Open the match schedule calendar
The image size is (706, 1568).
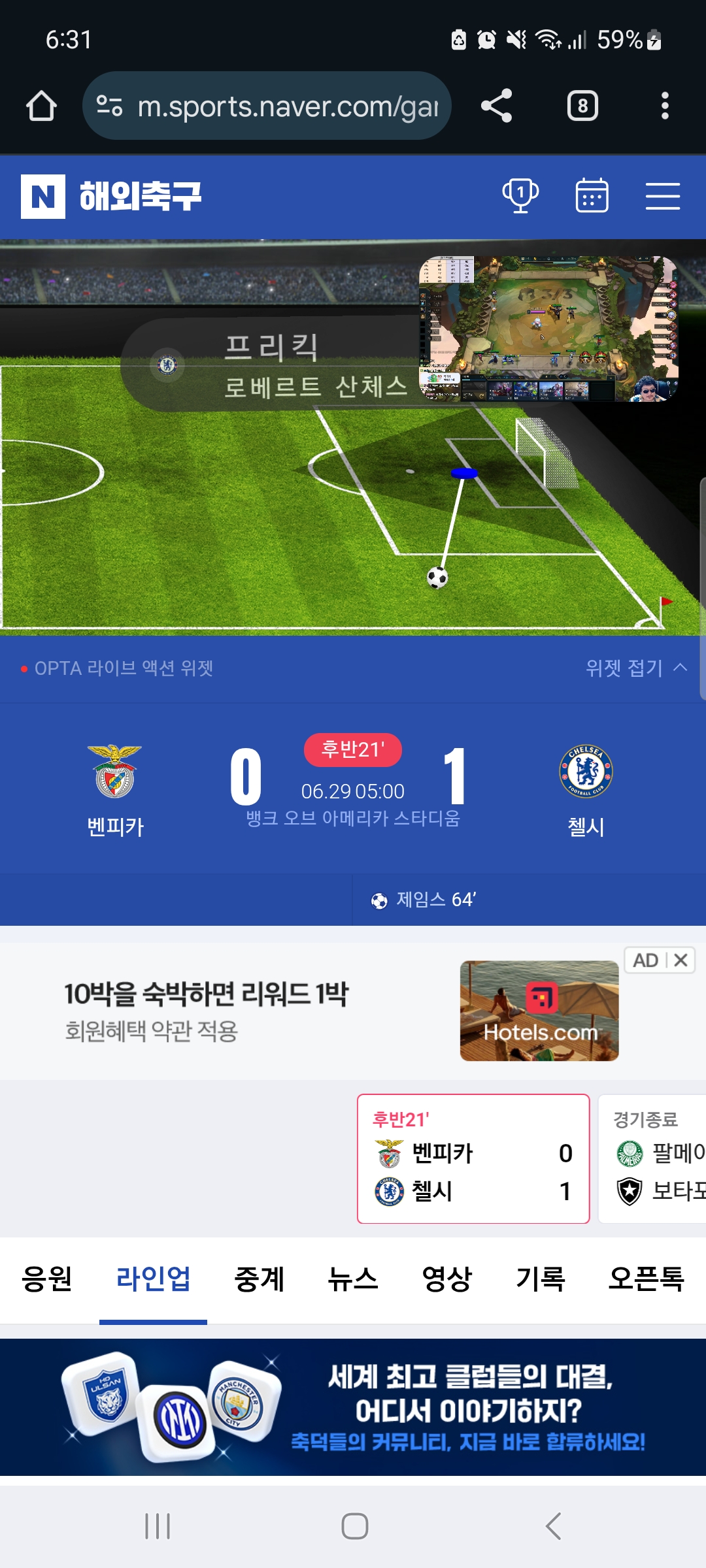click(592, 195)
